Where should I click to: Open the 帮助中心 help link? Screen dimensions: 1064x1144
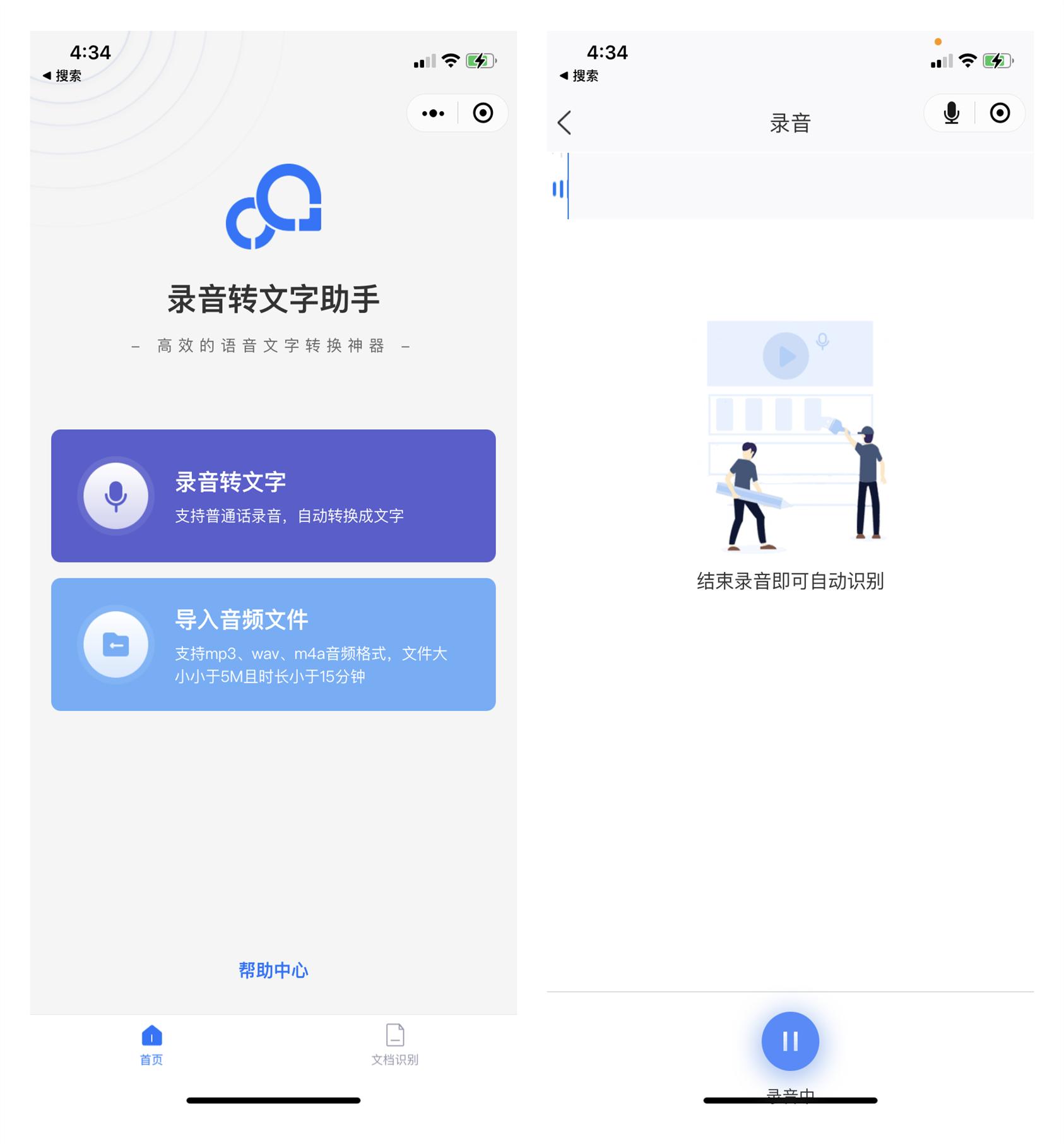pos(273,971)
